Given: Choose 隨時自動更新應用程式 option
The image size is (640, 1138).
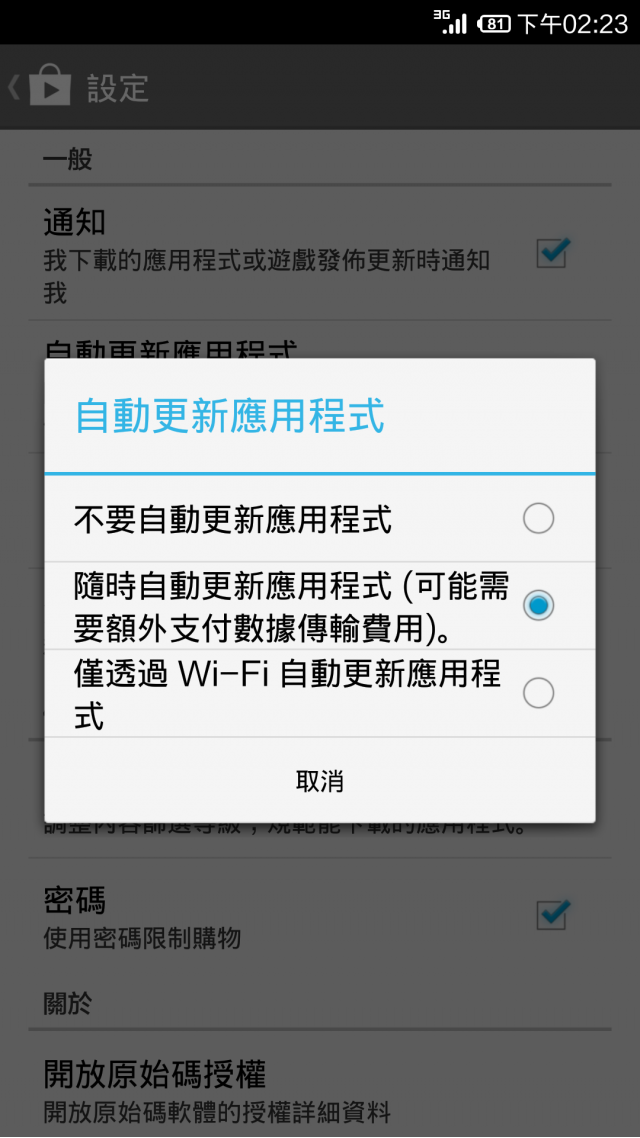Looking at the screenshot, I should pos(320,605).
